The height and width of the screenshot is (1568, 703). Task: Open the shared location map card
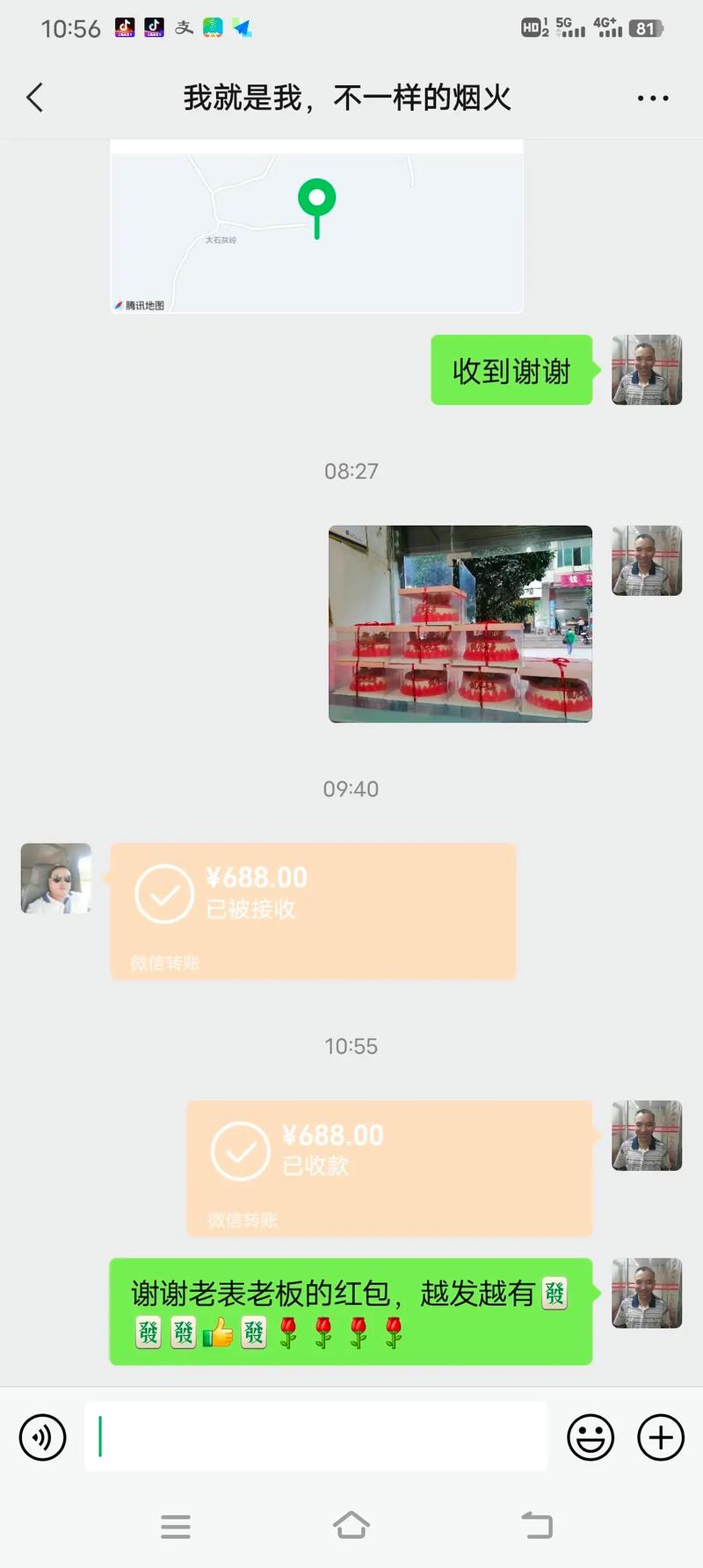pyautogui.click(x=316, y=230)
